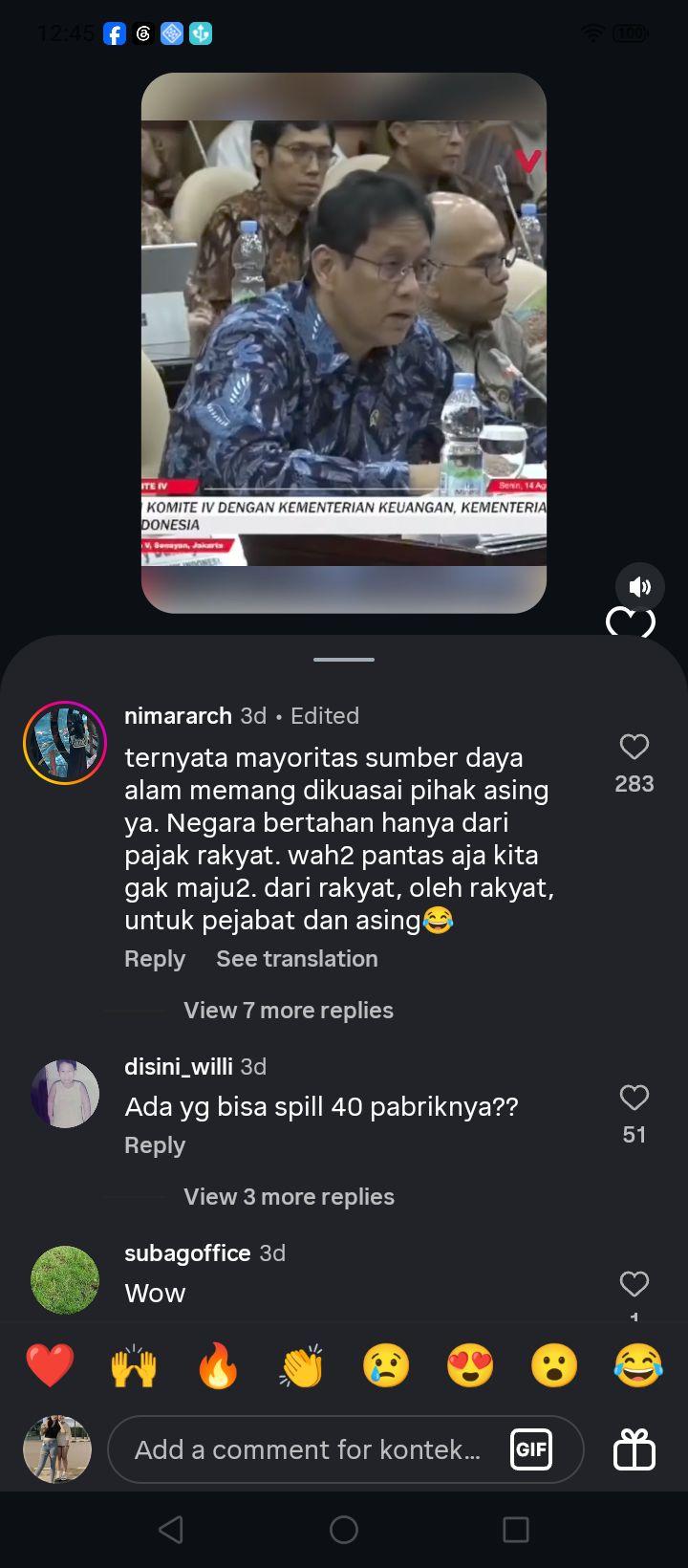Screen dimensions: 688x1568
Task: Expand View 3 more replies
Action: pos(289,1197)
